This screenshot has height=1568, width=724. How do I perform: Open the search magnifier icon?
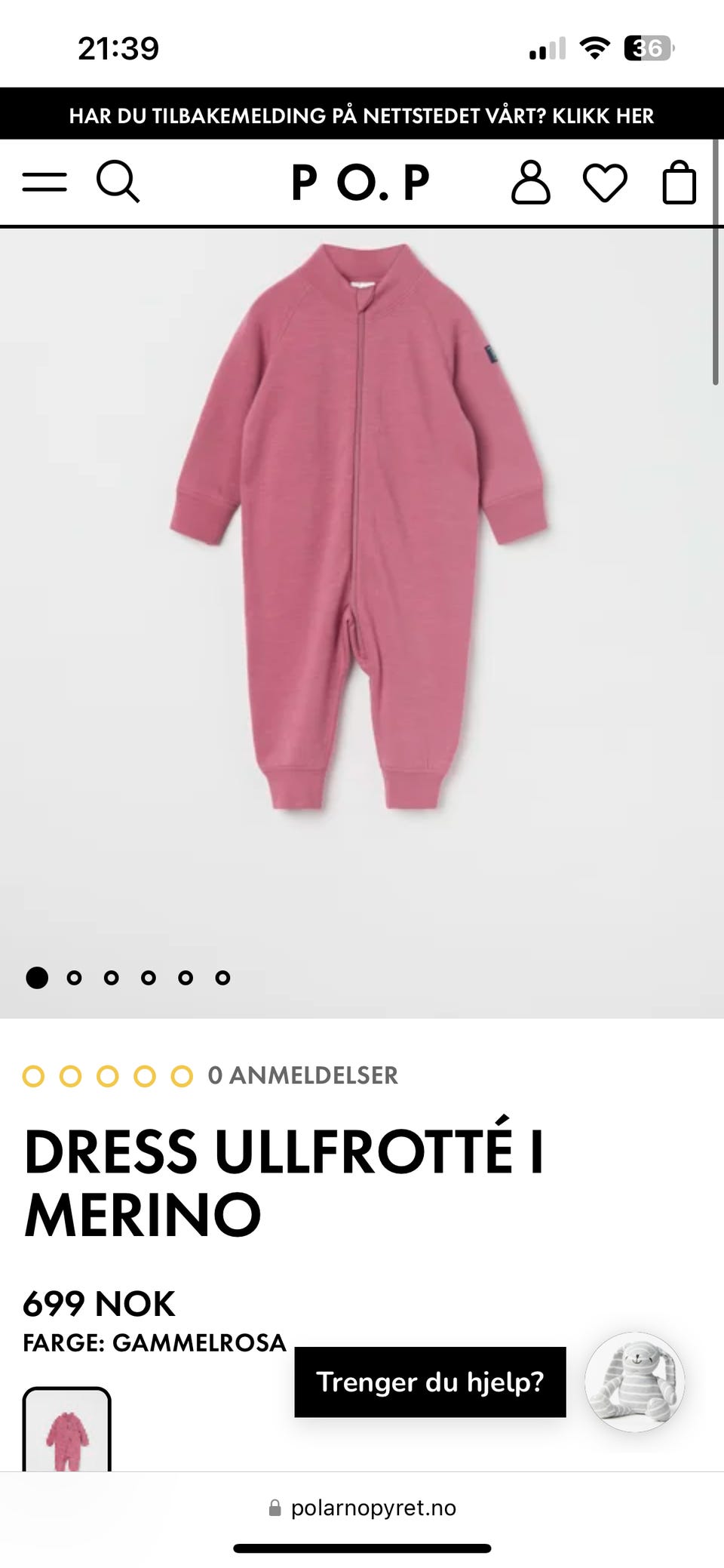tap(118, 182)
